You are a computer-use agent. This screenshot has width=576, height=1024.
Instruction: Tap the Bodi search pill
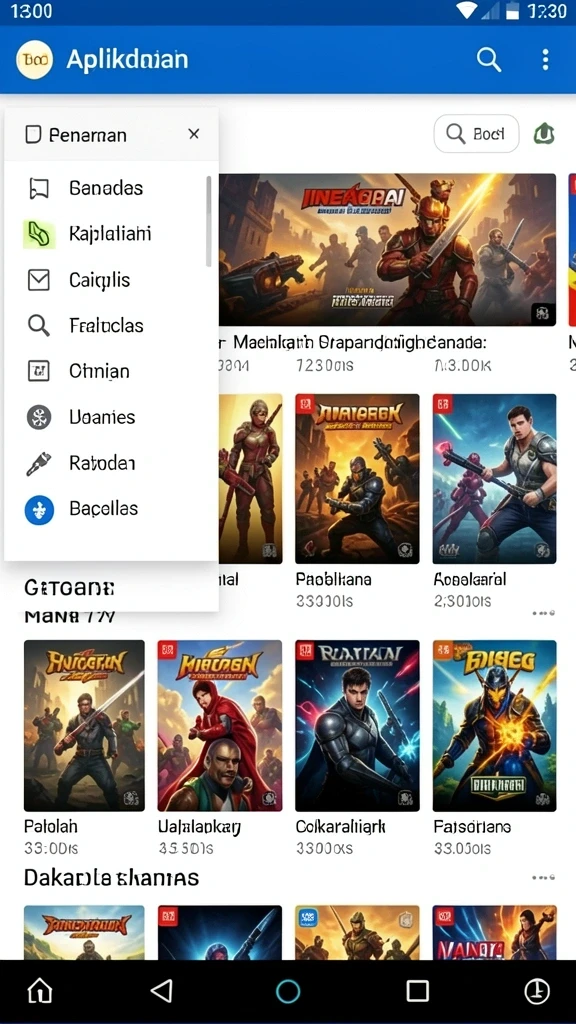pyautogui.click(x=476, y=133)
